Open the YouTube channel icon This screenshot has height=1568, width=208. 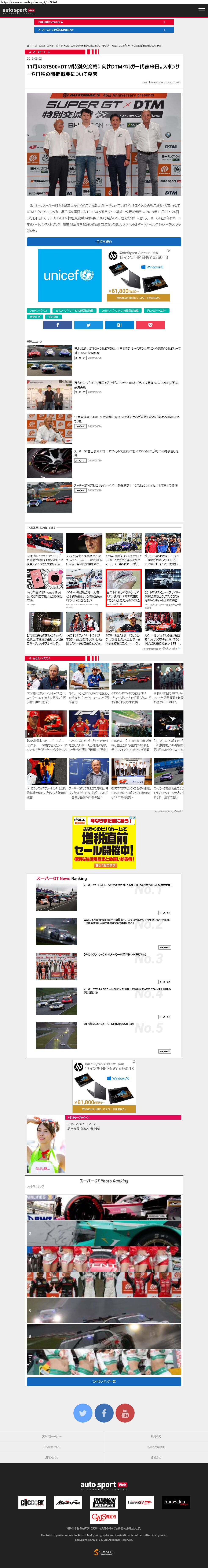125,1413
